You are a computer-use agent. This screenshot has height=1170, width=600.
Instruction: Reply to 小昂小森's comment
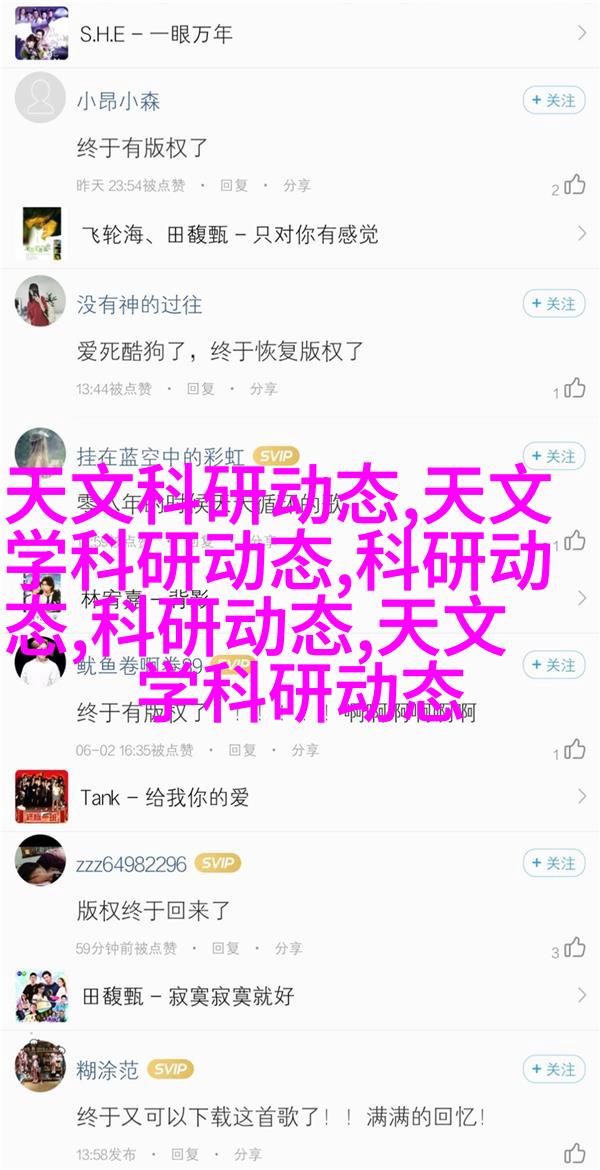pos(233,185)
